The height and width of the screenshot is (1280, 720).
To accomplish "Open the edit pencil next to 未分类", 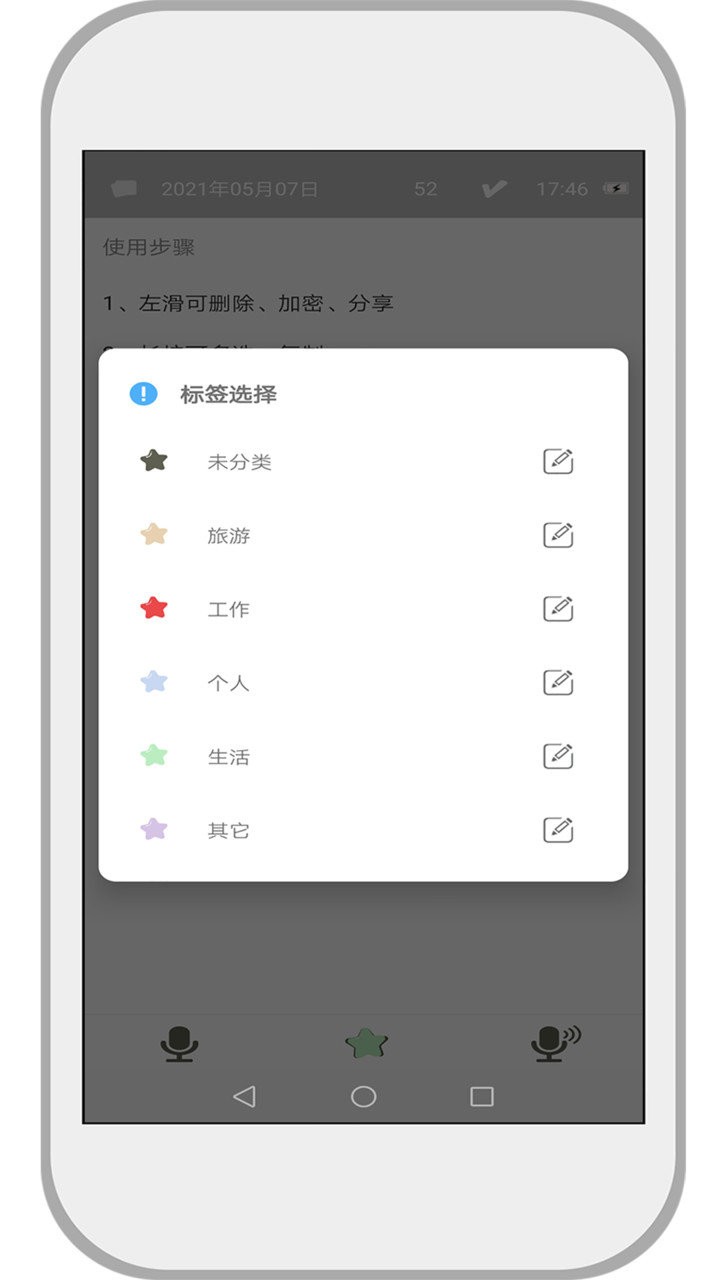I will pos(558,461).
